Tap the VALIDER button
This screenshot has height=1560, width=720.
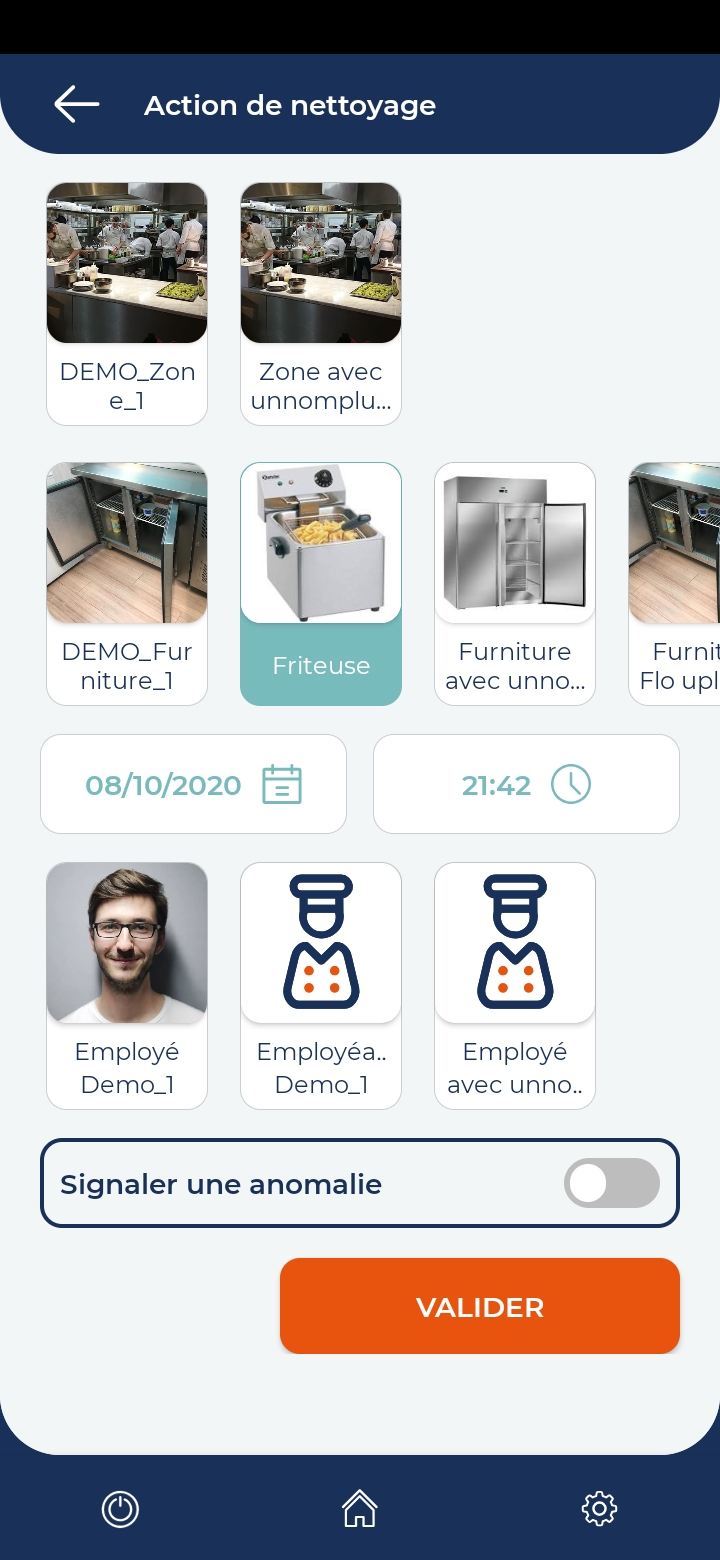(x=480, y=1306)
